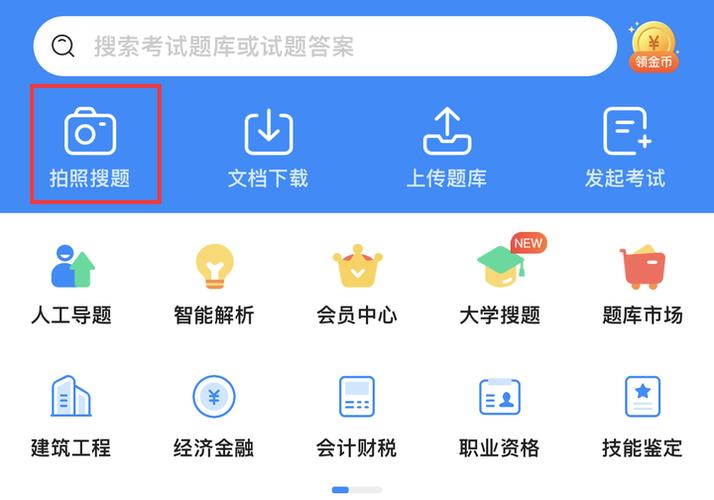Screen dimensions: 714x500
Task: Choose the 建筑工程 category
Action: [71, 416]
